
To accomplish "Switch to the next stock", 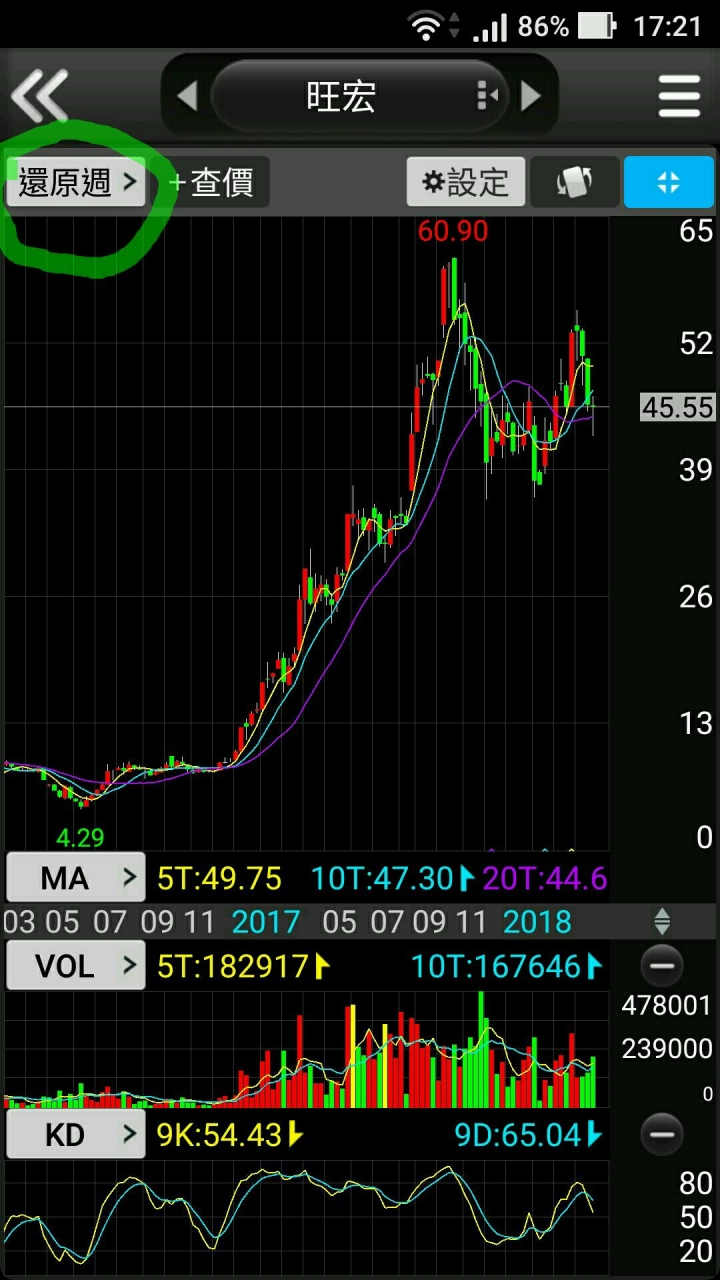I will coord(531,96).
